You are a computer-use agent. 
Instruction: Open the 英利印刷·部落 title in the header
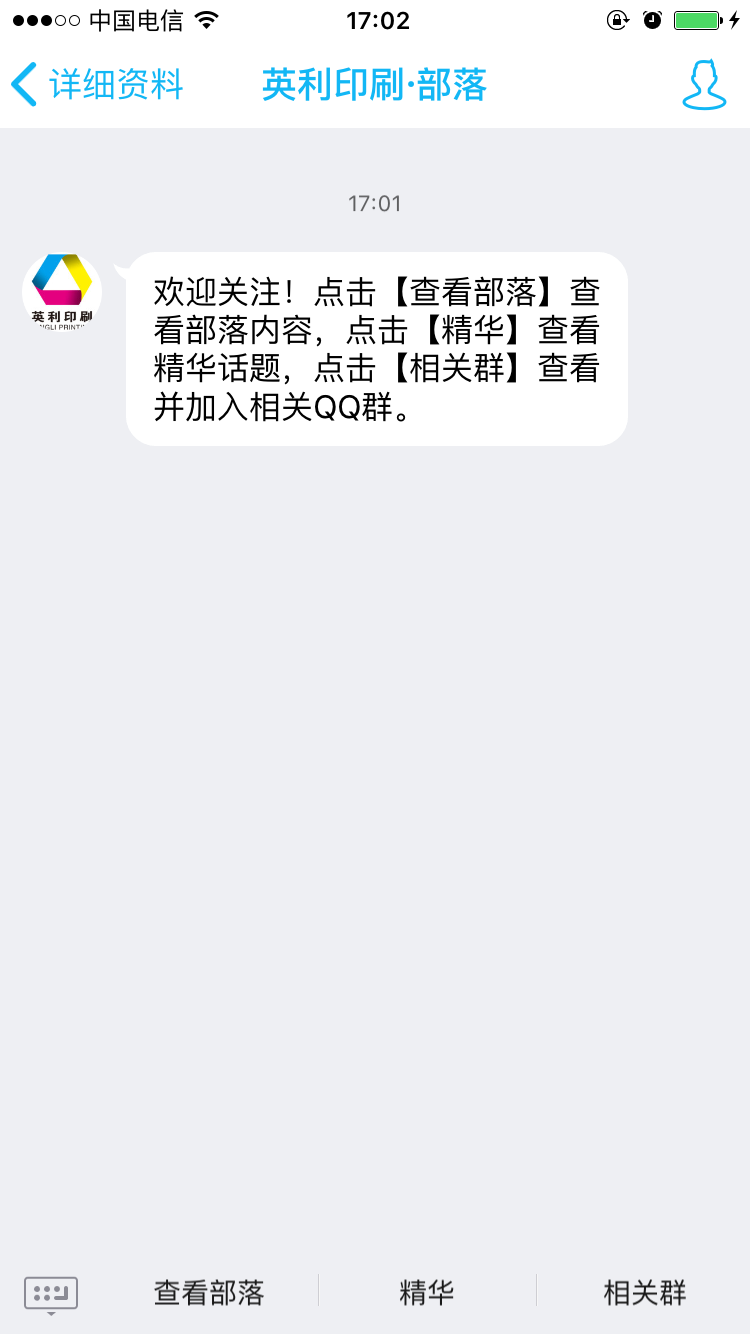(374, 85)
